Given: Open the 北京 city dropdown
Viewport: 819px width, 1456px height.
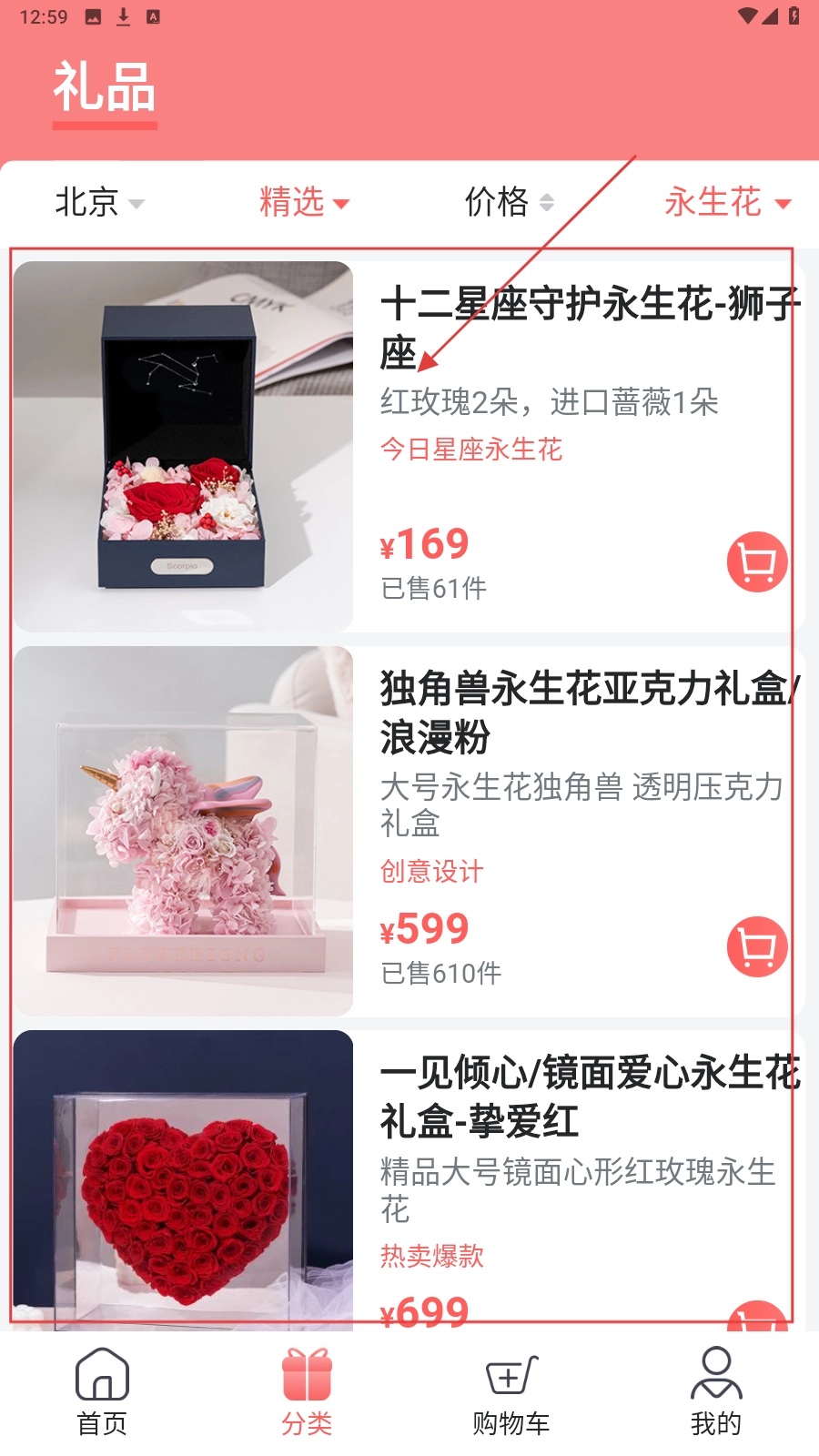Looking at the screenshot, I should (99, 202).
